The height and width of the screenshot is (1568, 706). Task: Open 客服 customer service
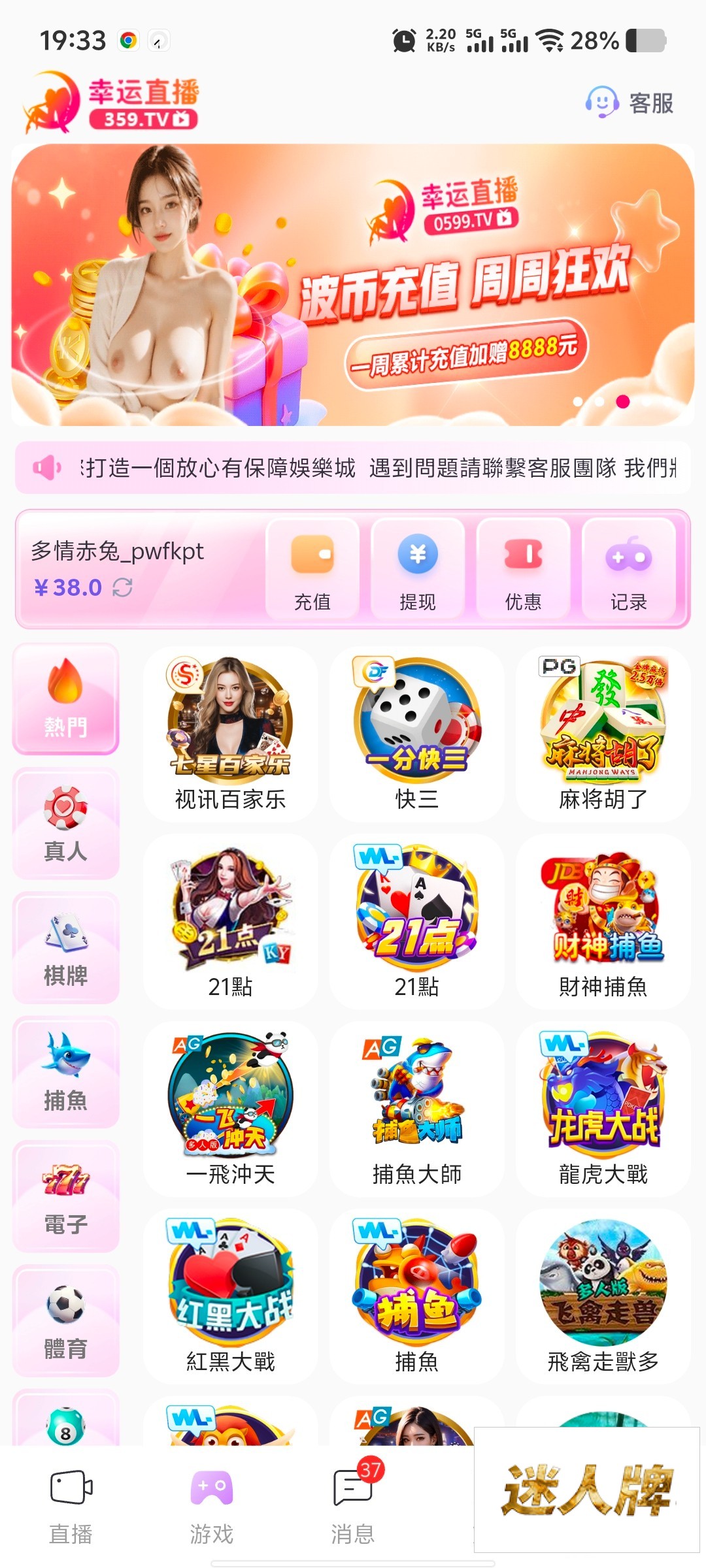(630, 103)
